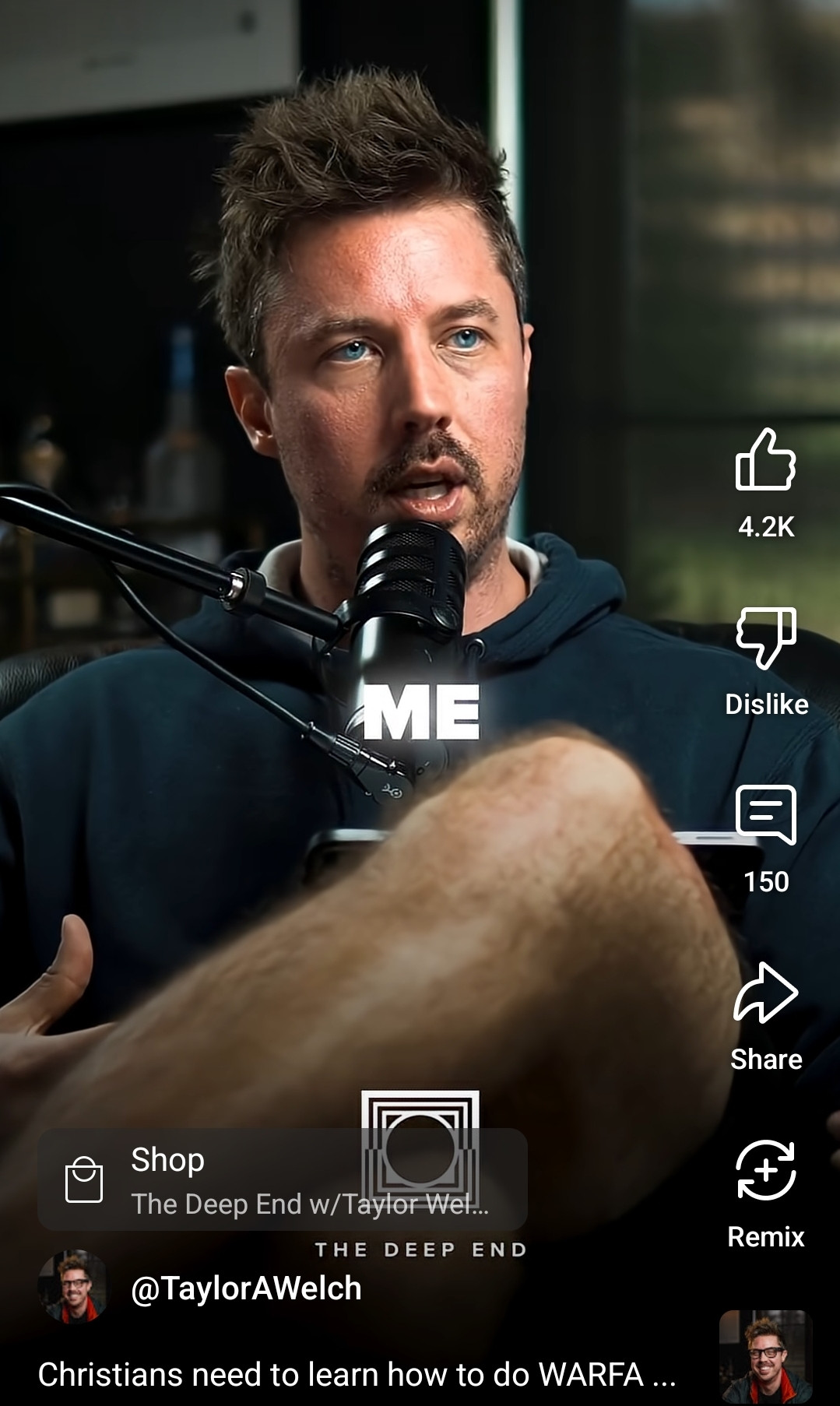
Task: Open the comments section
Action: pyautogui.click(x=766, y=816)
